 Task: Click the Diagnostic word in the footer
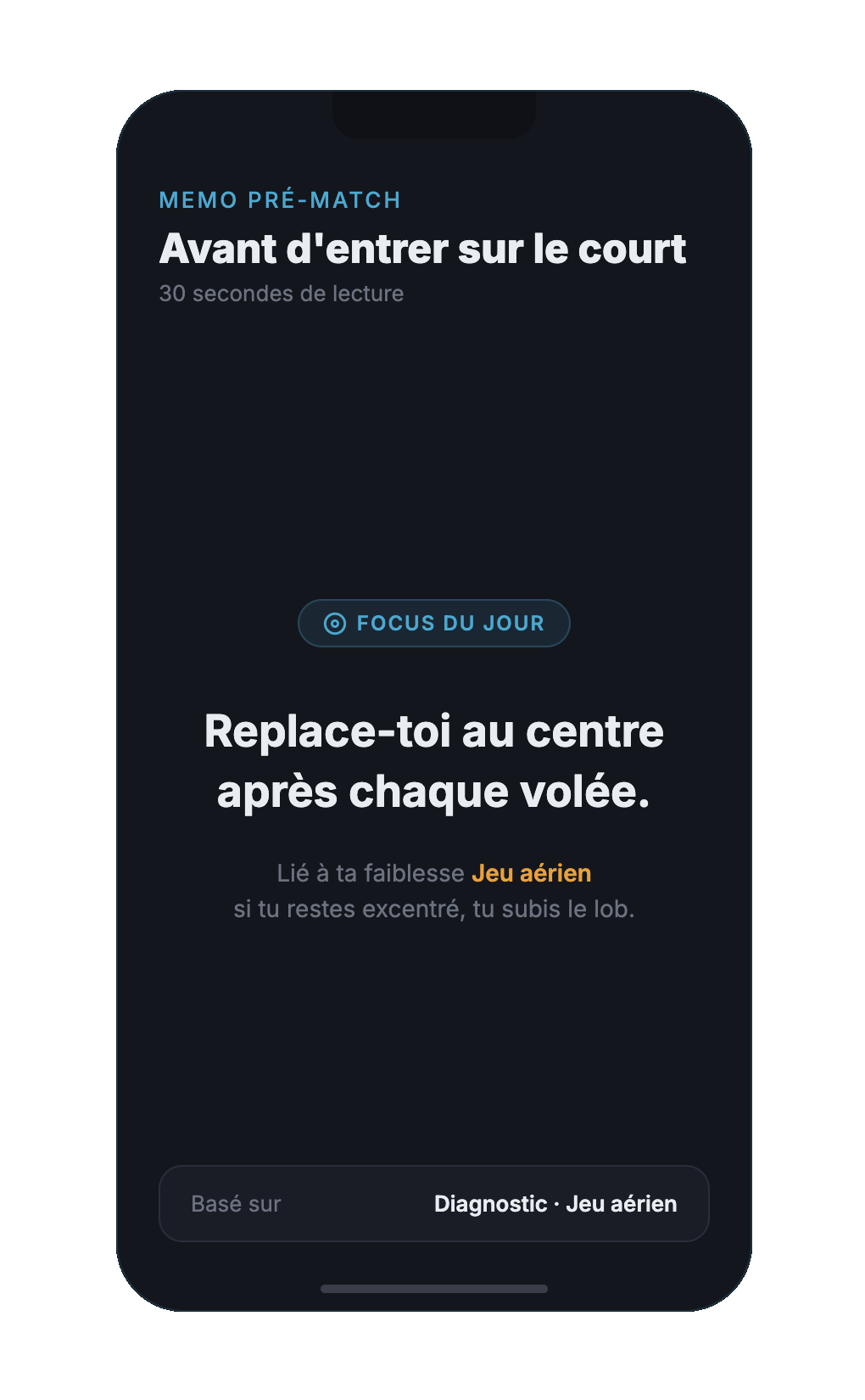[492, 1203]
